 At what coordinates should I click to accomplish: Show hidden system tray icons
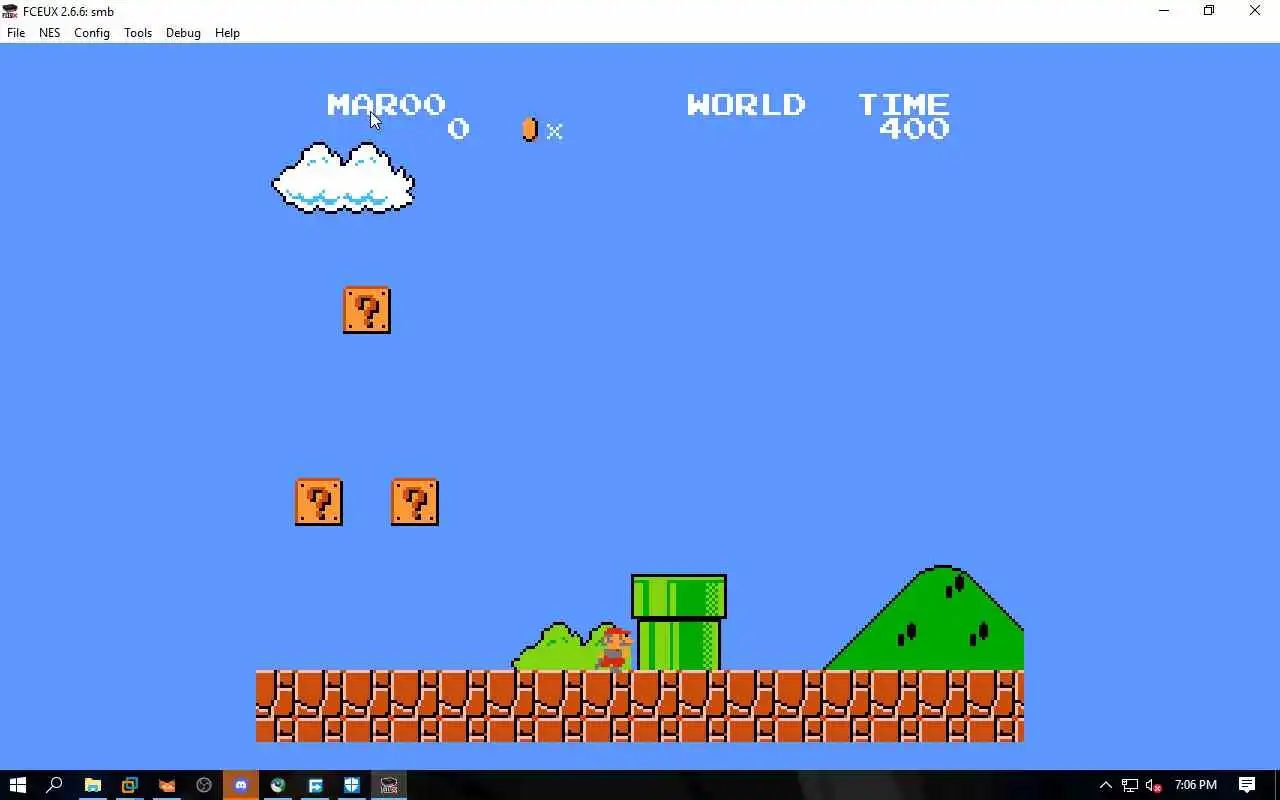1105,785
